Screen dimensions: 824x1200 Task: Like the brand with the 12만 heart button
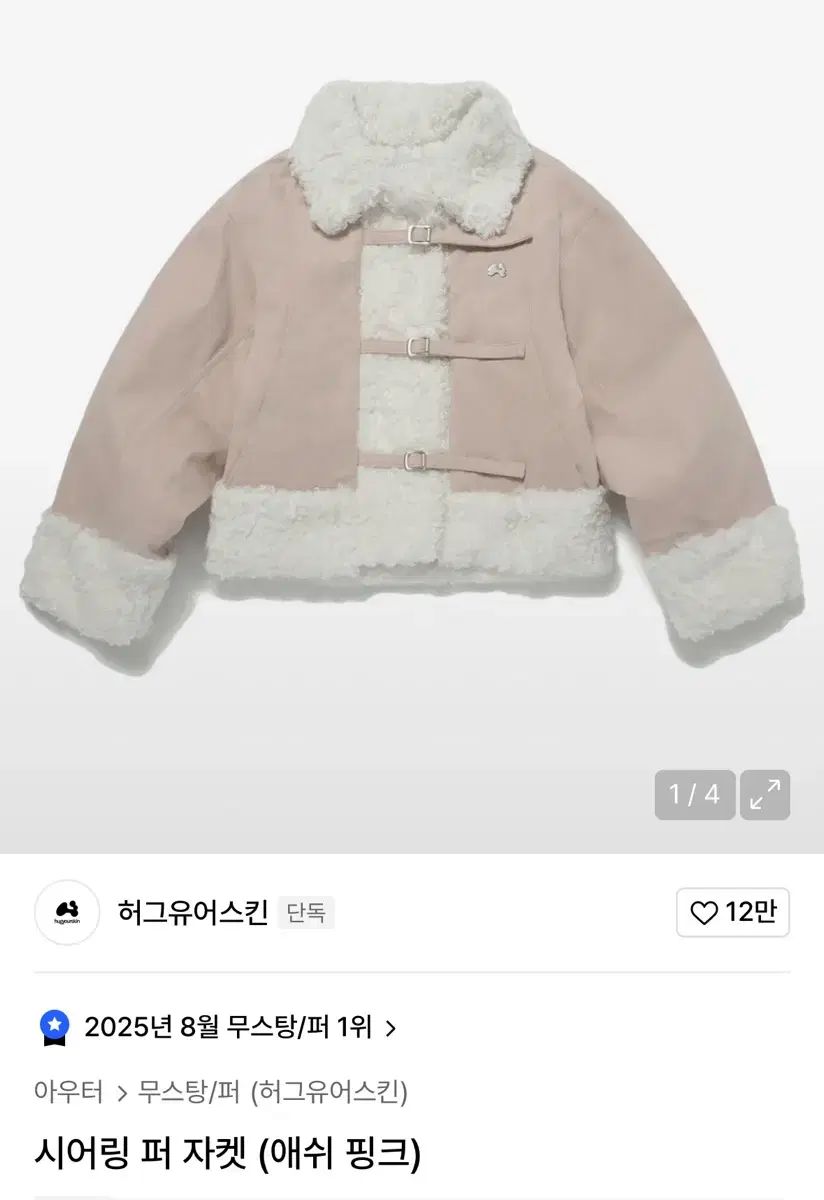pos(733,912)
